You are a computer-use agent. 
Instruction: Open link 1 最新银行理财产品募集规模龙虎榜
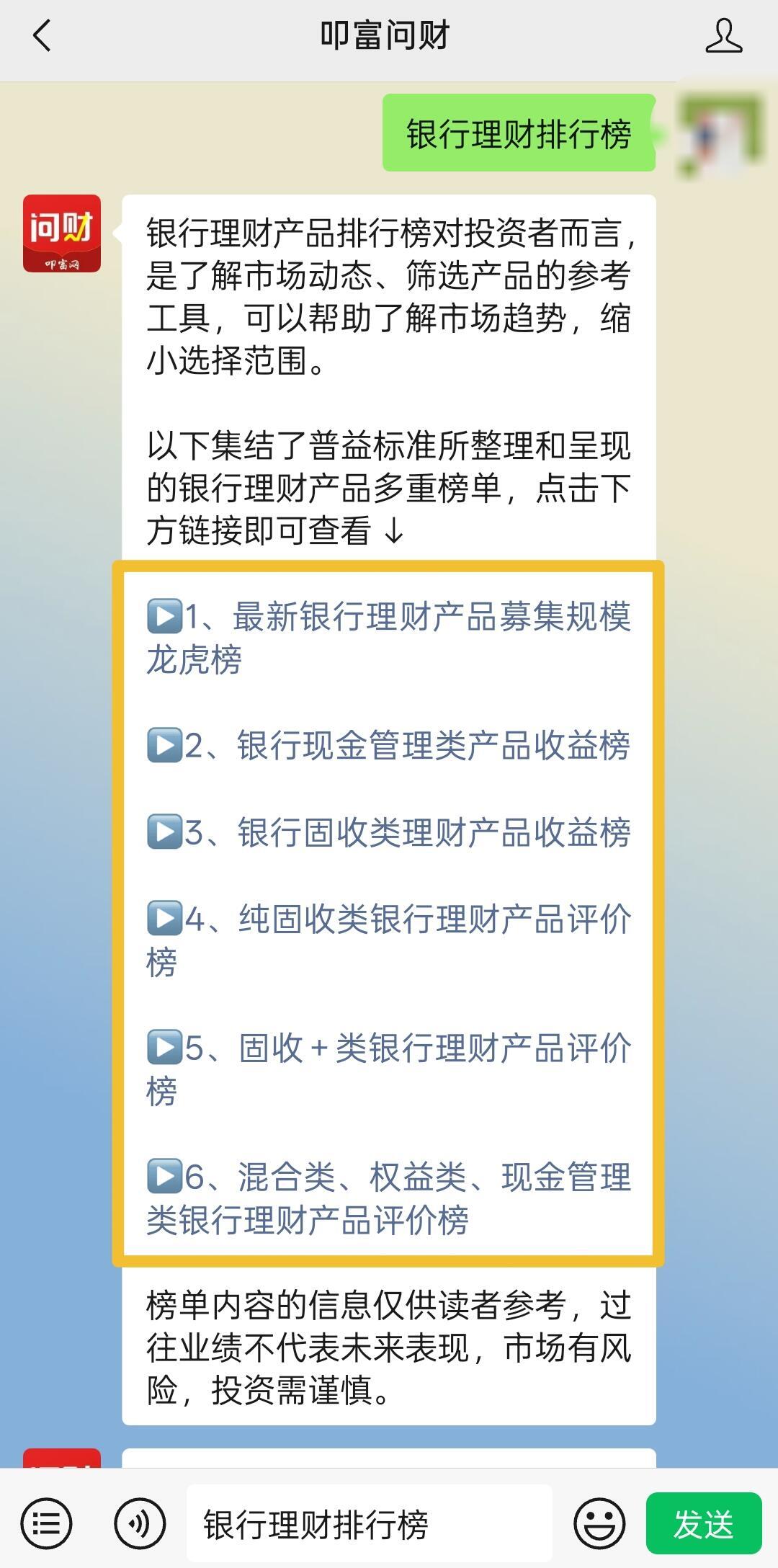pos(389,637)
